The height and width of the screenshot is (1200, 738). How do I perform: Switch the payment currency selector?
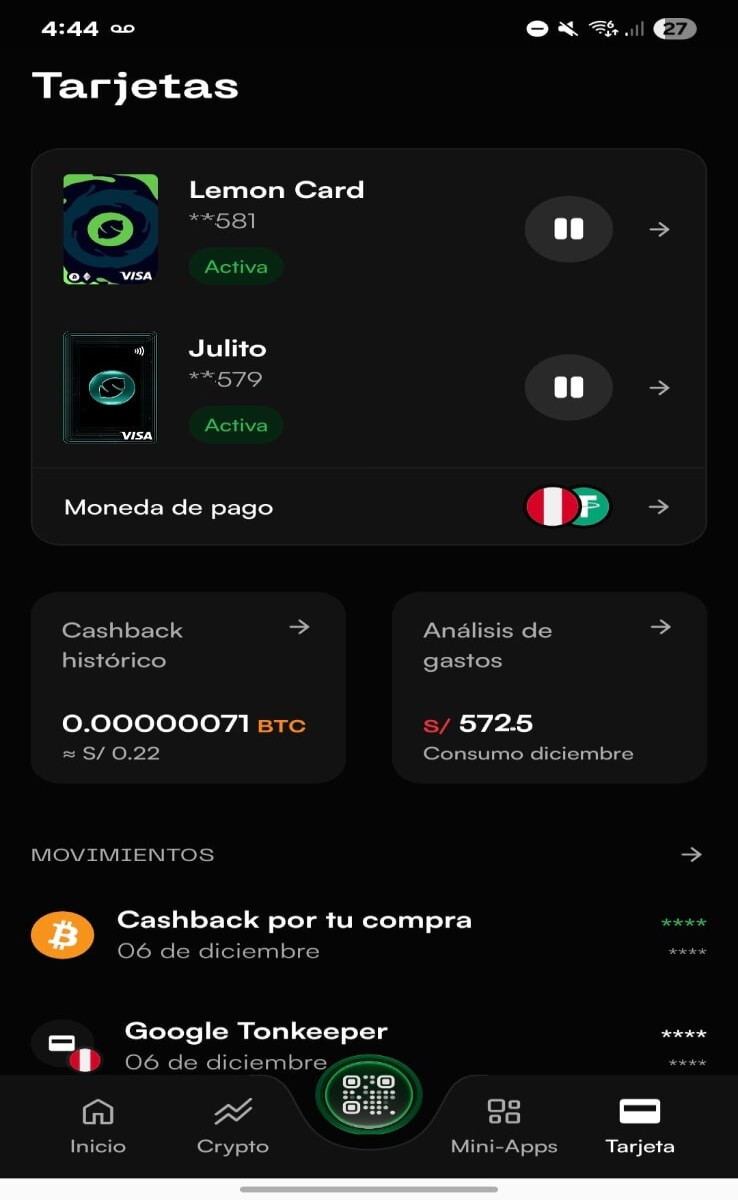click(x=568, y=507)
